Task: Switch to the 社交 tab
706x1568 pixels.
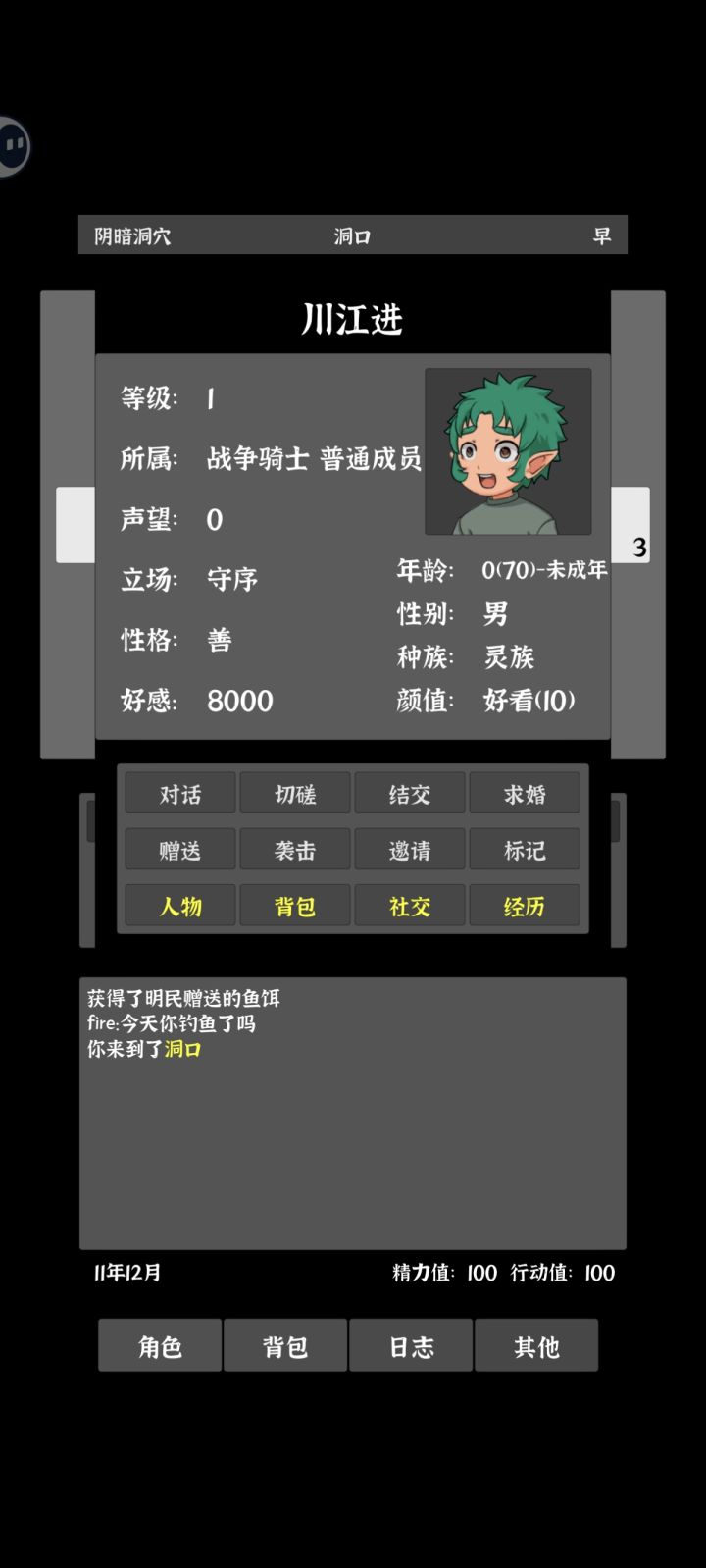Action: tap(409, 906)
